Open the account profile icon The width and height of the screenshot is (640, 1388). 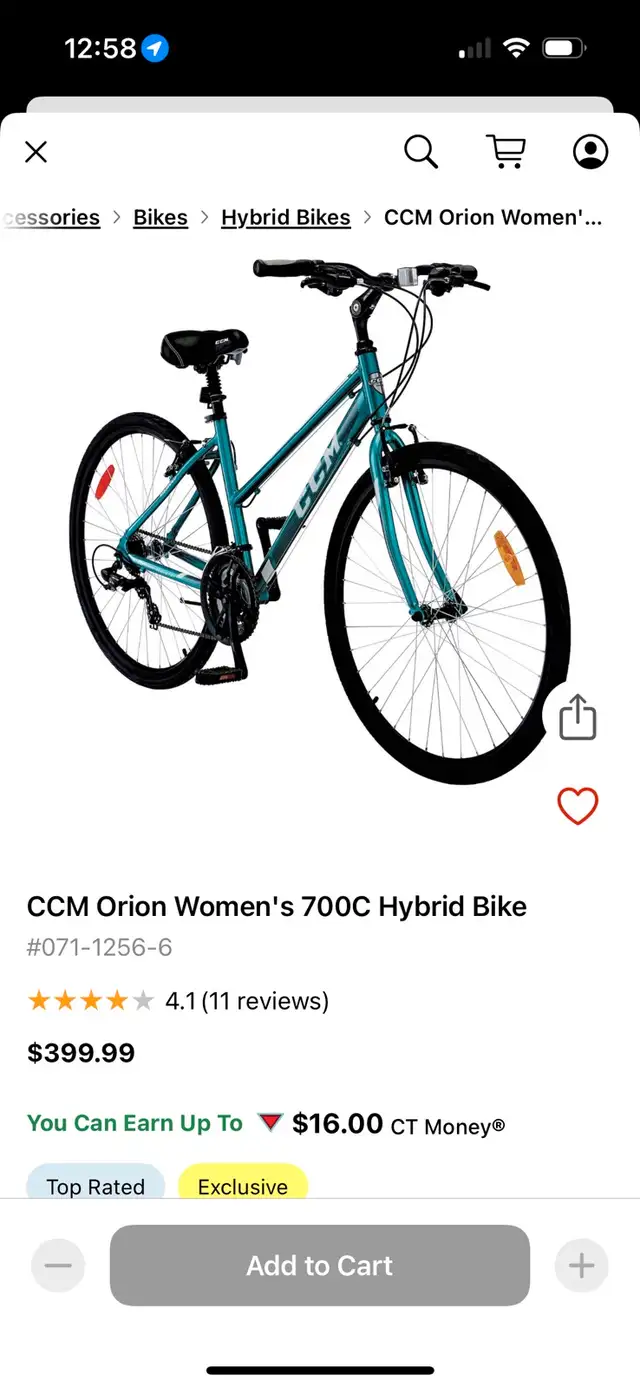tap(591, 152)
